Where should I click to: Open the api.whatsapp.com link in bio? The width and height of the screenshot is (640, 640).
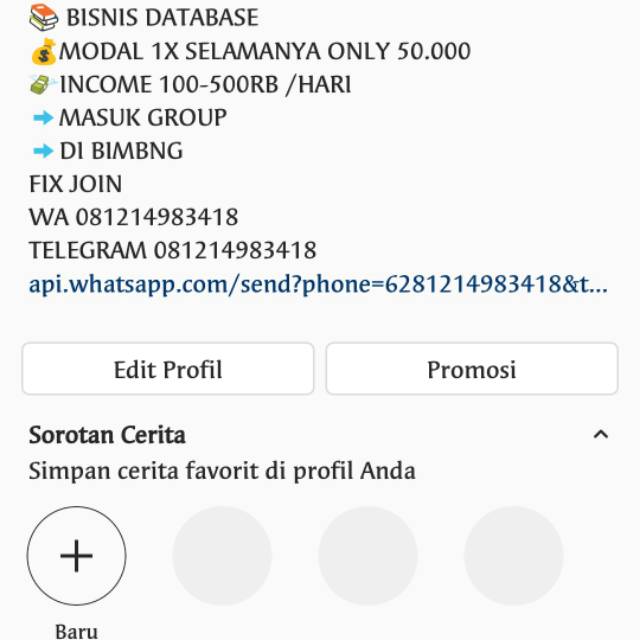click(317, 284)
